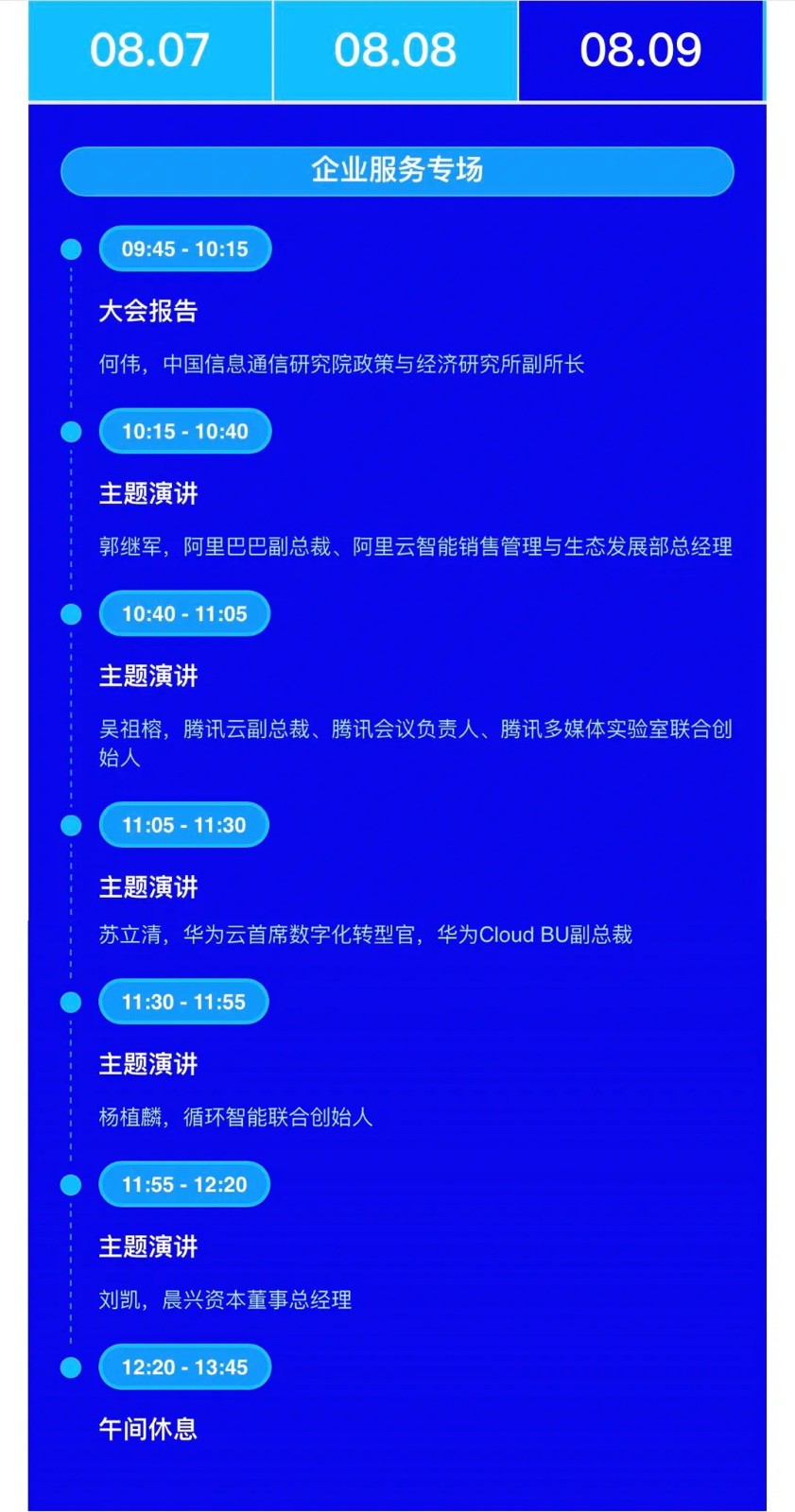Switch to the 08.08 date tab
795x1512 pixels.
click(395, 50)
